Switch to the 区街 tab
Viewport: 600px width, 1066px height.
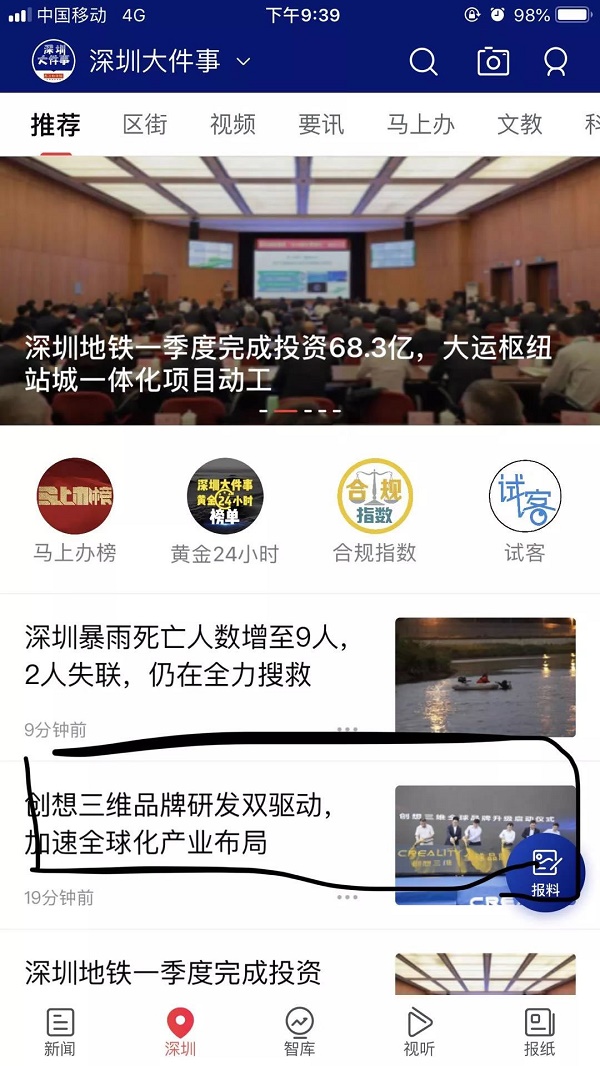(x=145, y=124)
